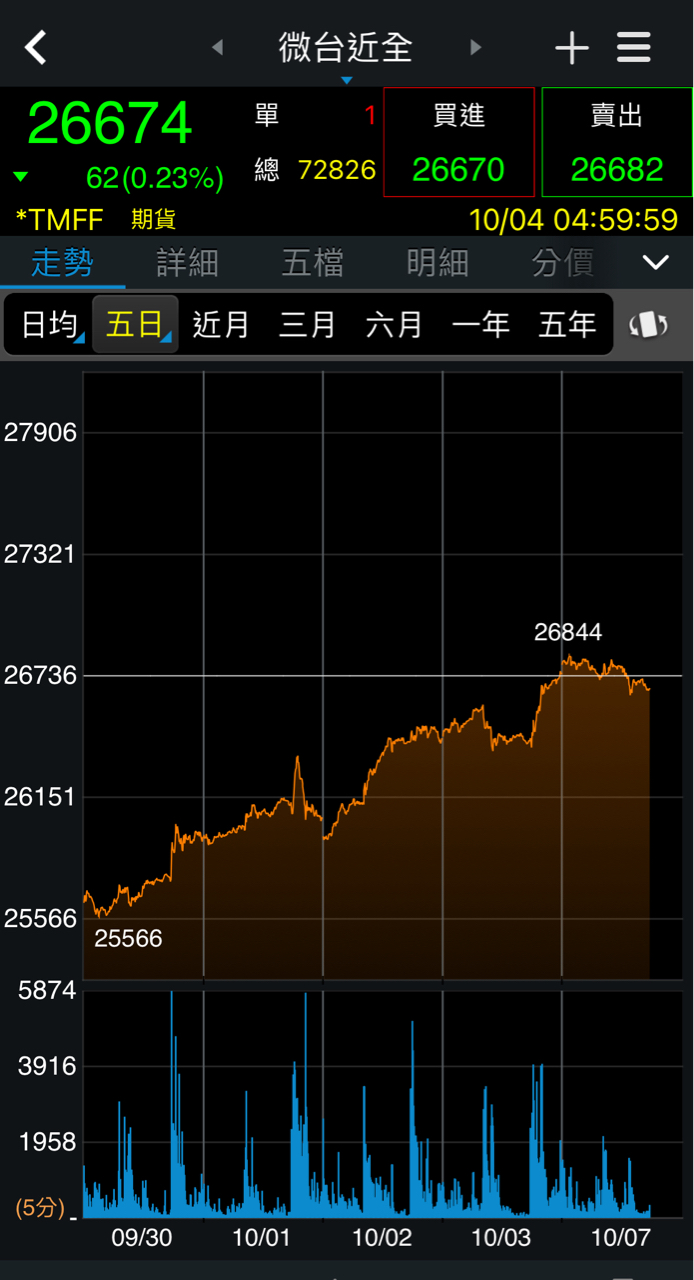The height and width of the screenshot is (1280, 694).
Task: Select the 五年 chart range
Action: [x=567, y=324]
